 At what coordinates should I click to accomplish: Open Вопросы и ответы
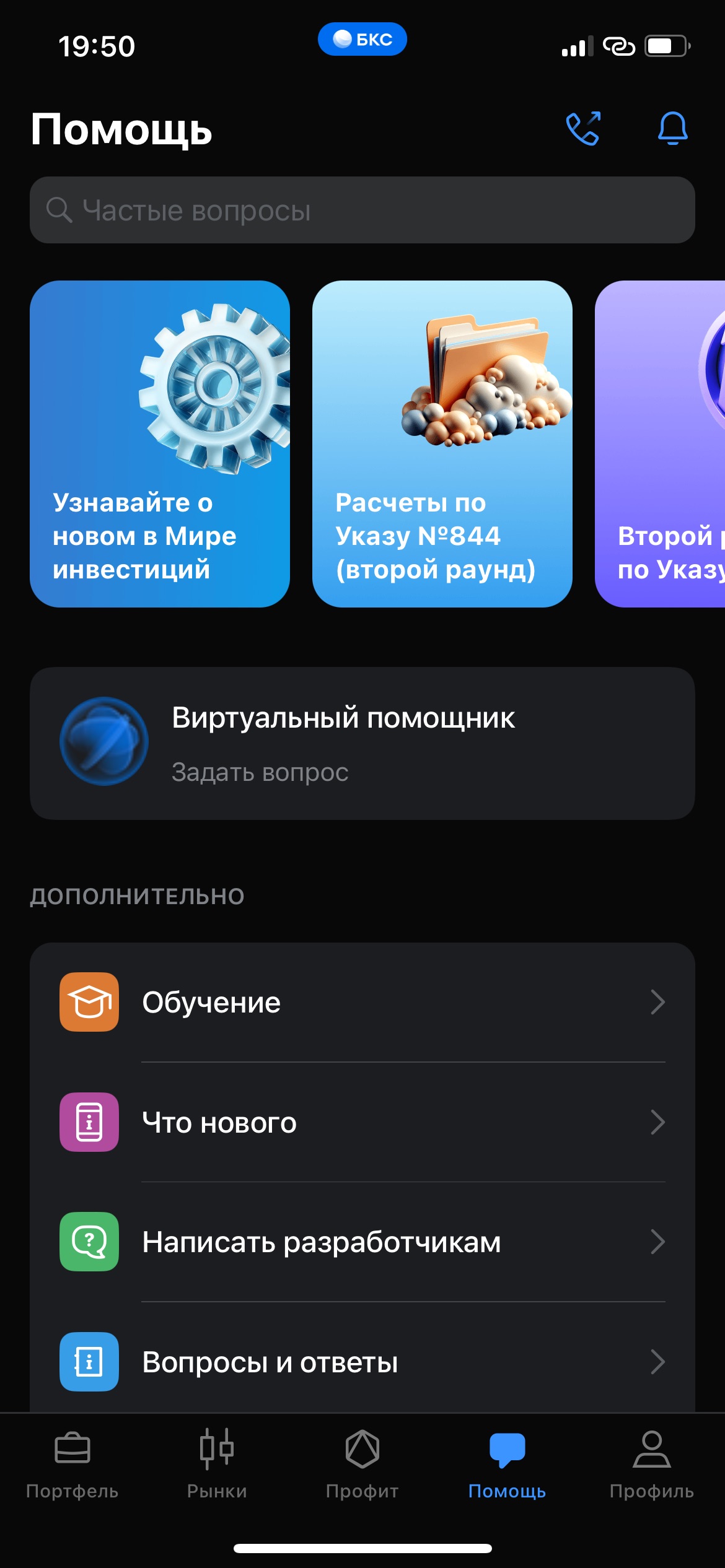(x=362, y=1362)
